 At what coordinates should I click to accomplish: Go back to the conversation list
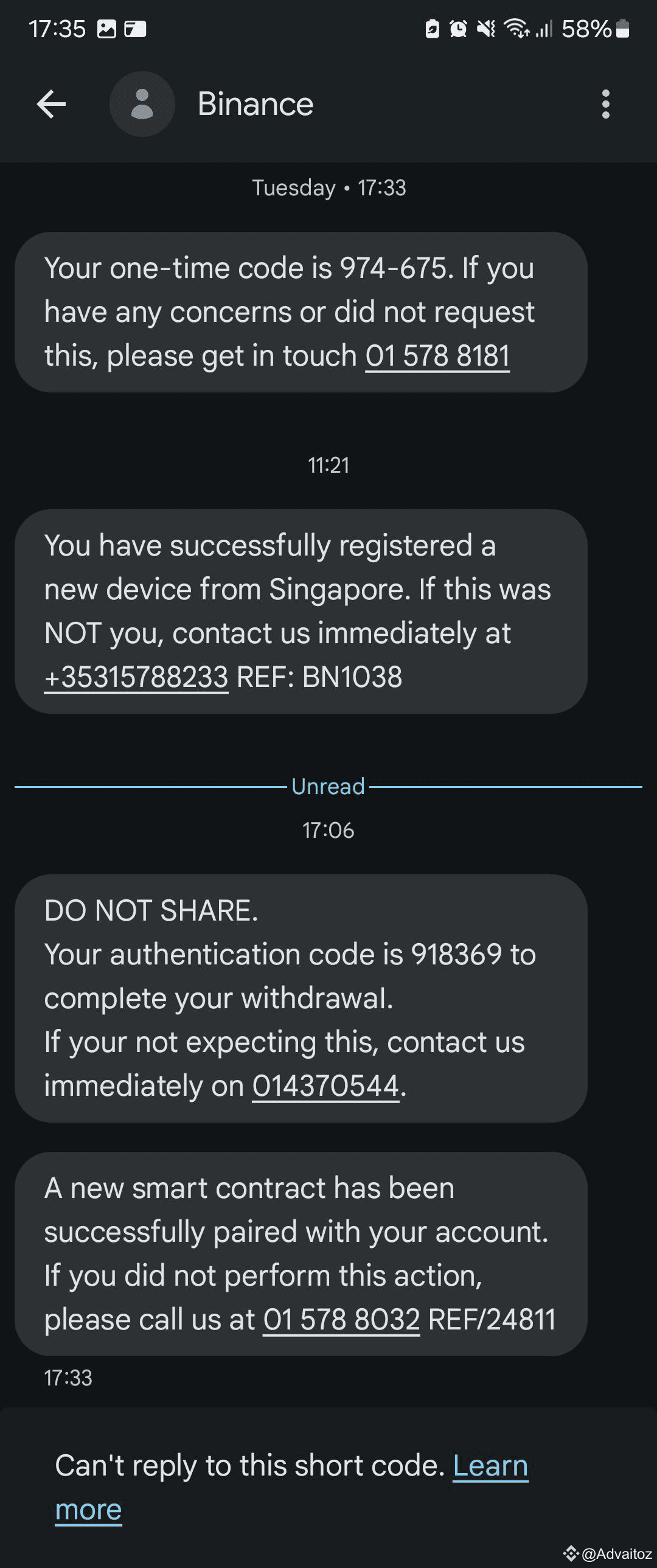point(52,104)
